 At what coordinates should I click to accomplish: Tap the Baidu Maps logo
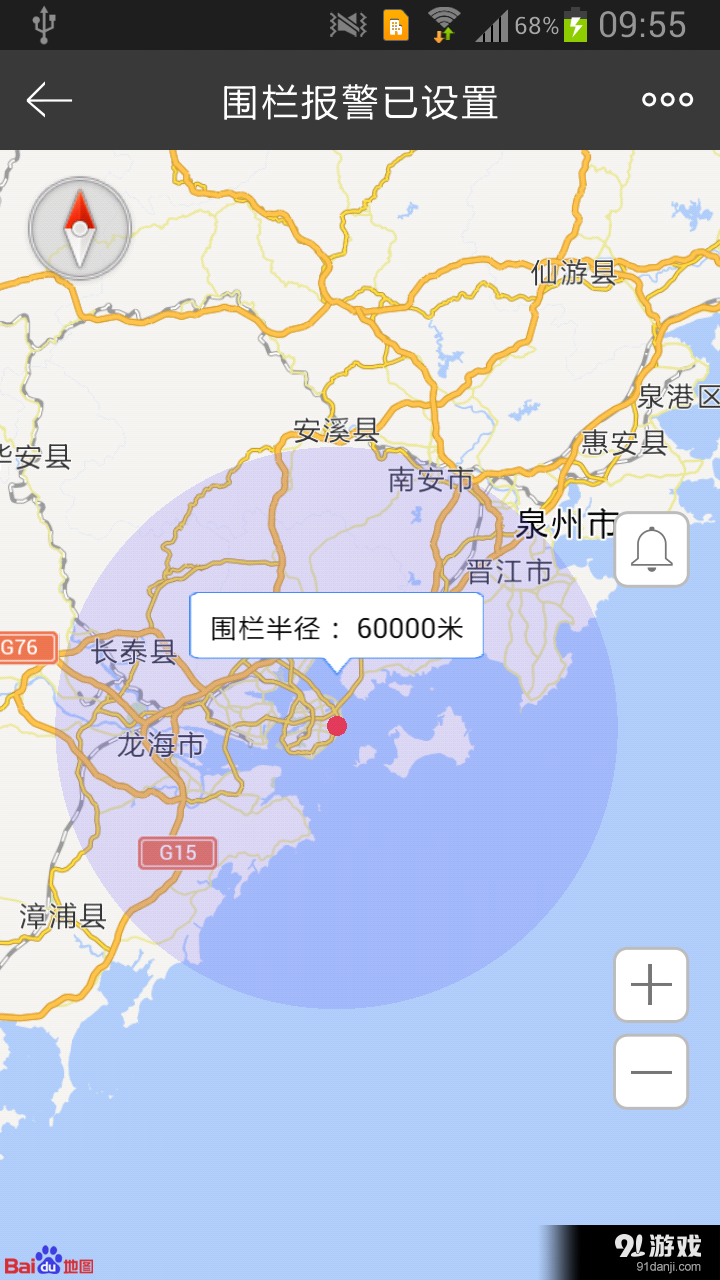pos(50,1262)
